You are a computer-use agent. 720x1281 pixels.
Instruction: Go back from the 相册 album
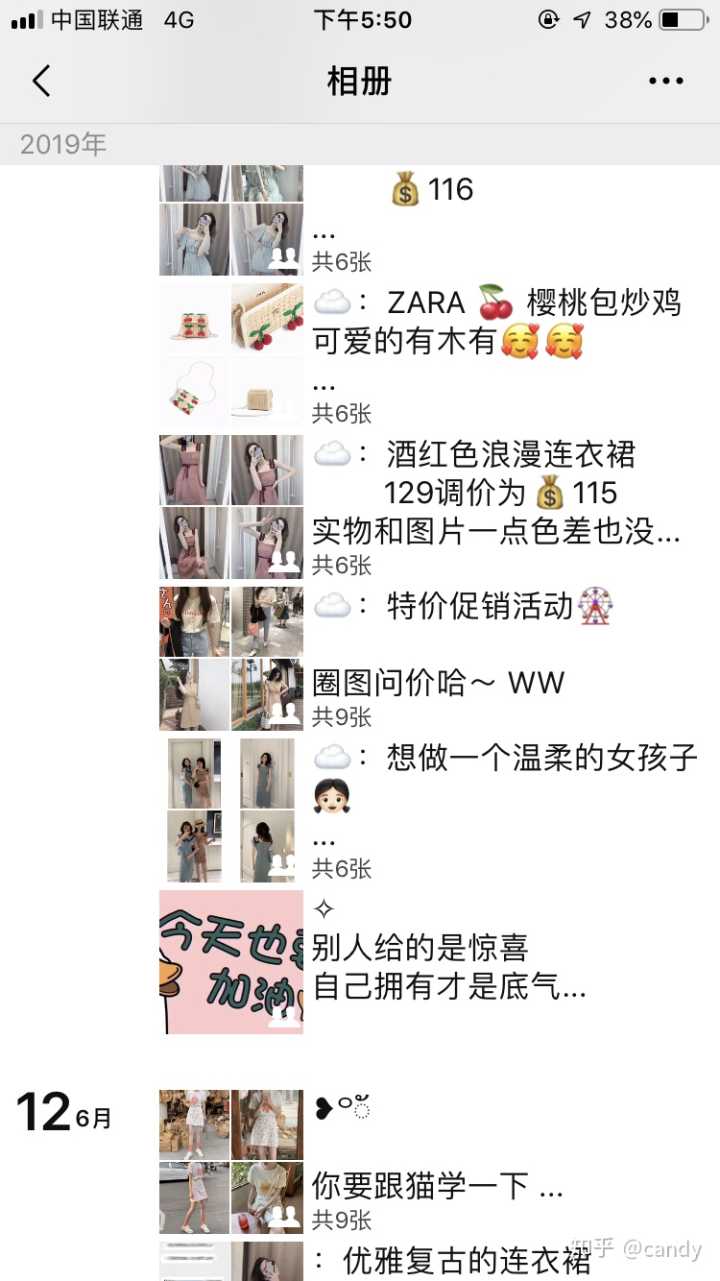coord(41,81)
